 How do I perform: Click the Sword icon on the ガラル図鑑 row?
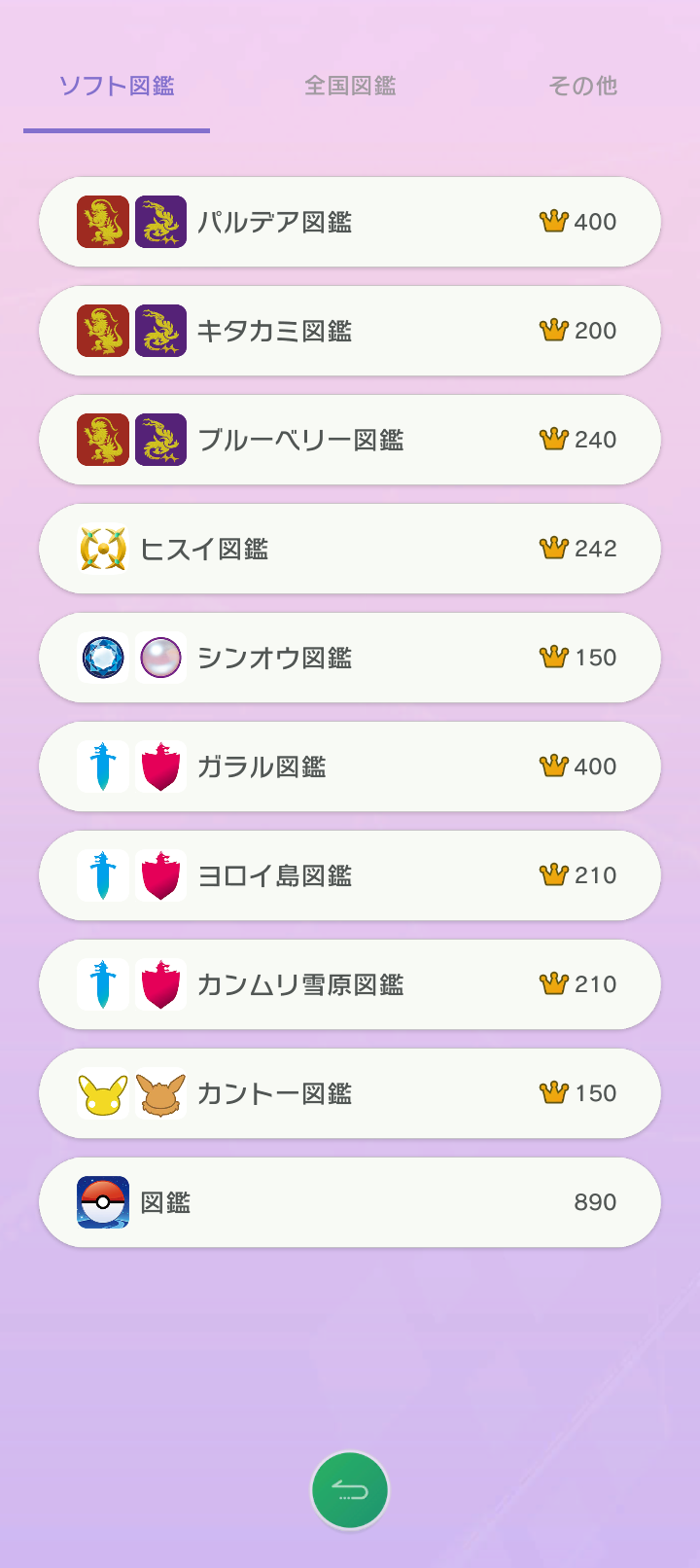(102, 766)
